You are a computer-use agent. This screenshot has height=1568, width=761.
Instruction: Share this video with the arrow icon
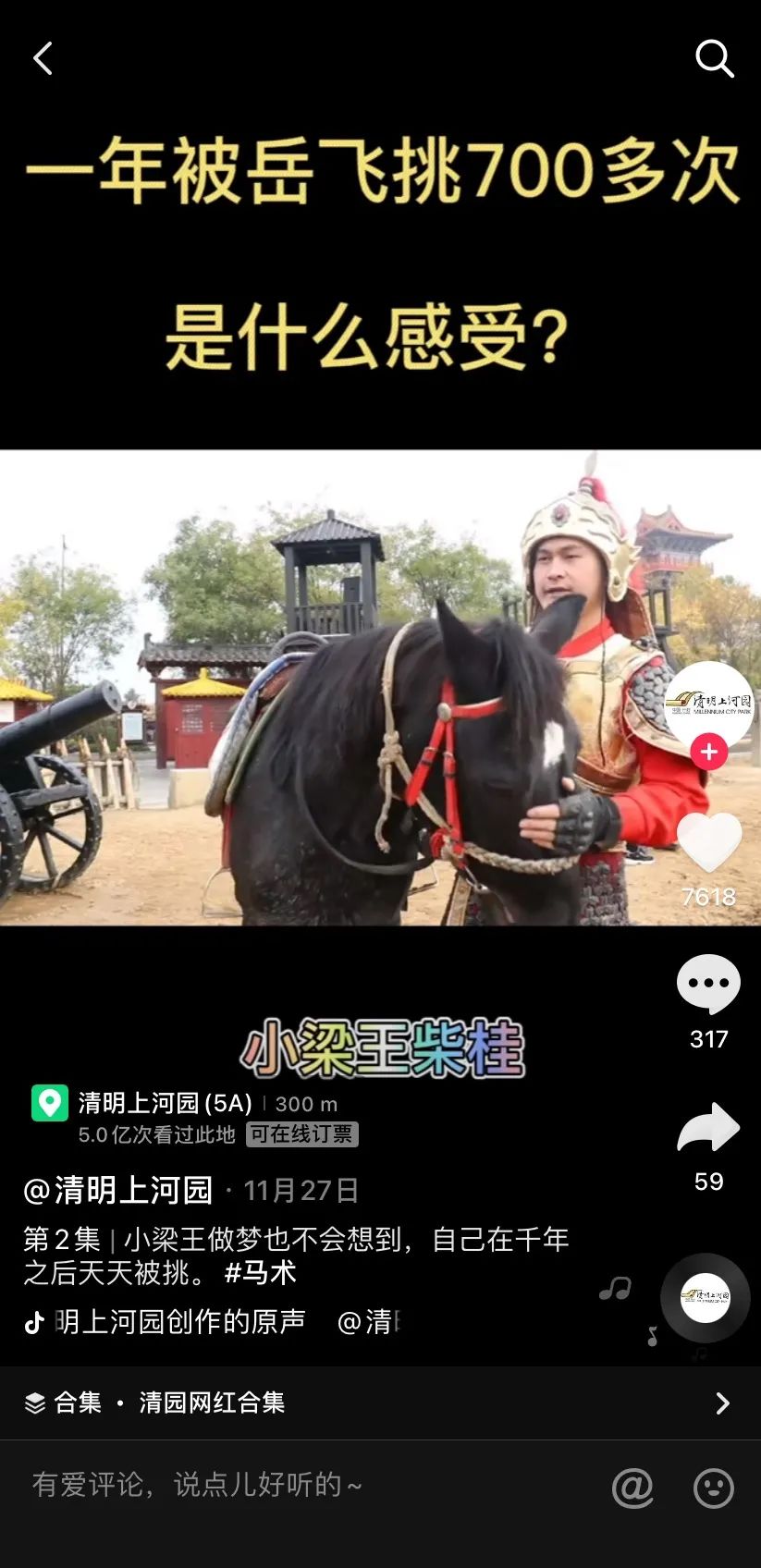tap(709, 1127)
